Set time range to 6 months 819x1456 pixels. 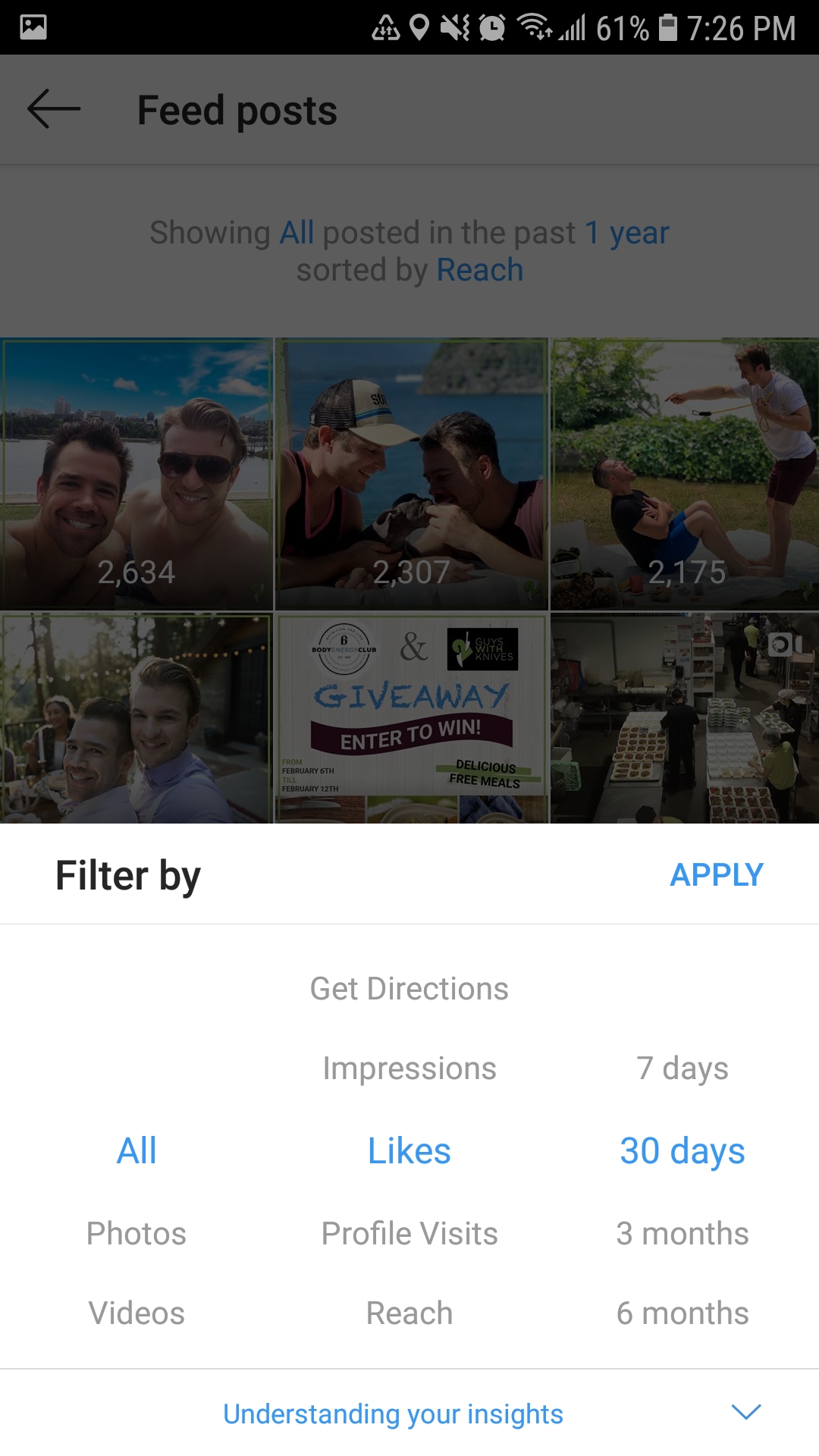[x=682, y=1313]
